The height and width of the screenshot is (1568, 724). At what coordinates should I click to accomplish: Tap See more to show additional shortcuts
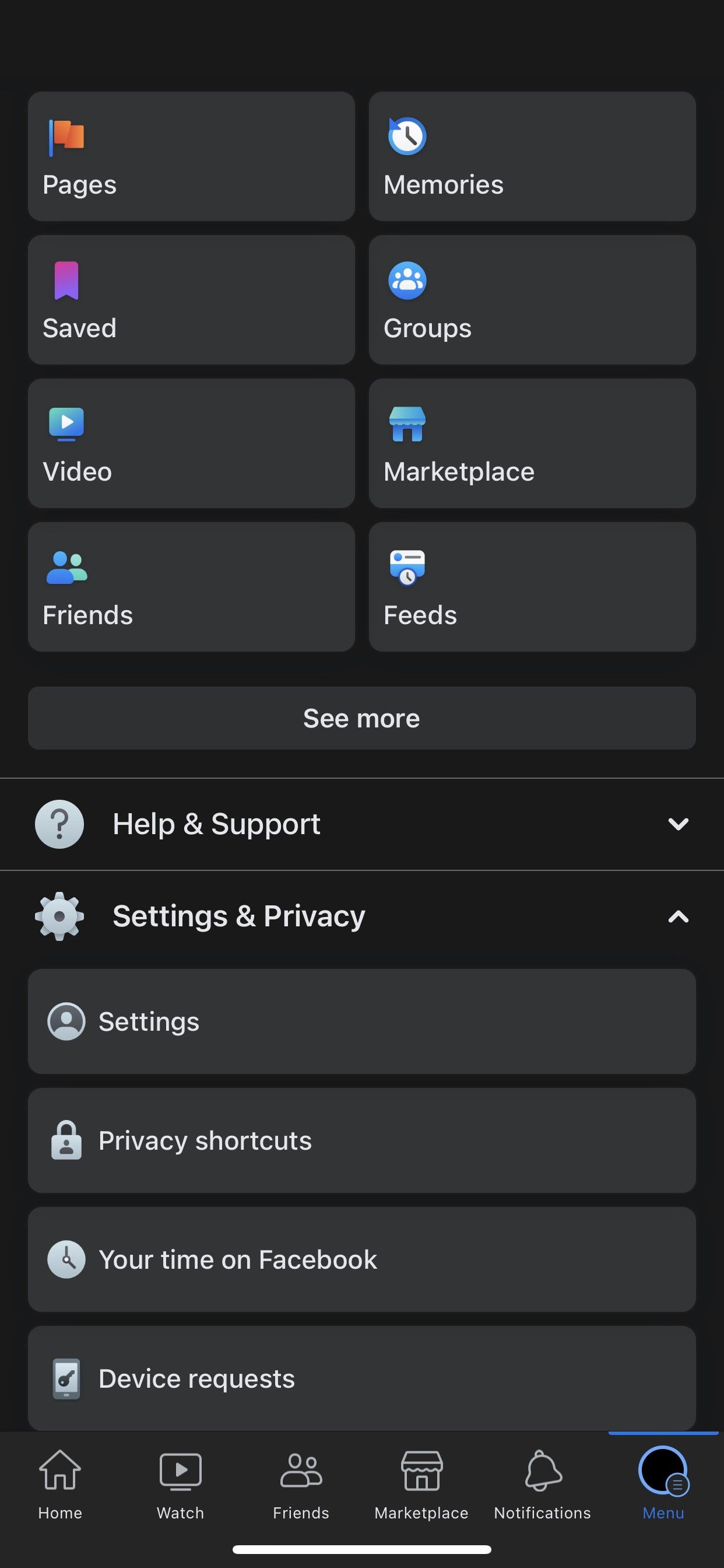pos(361,718)
